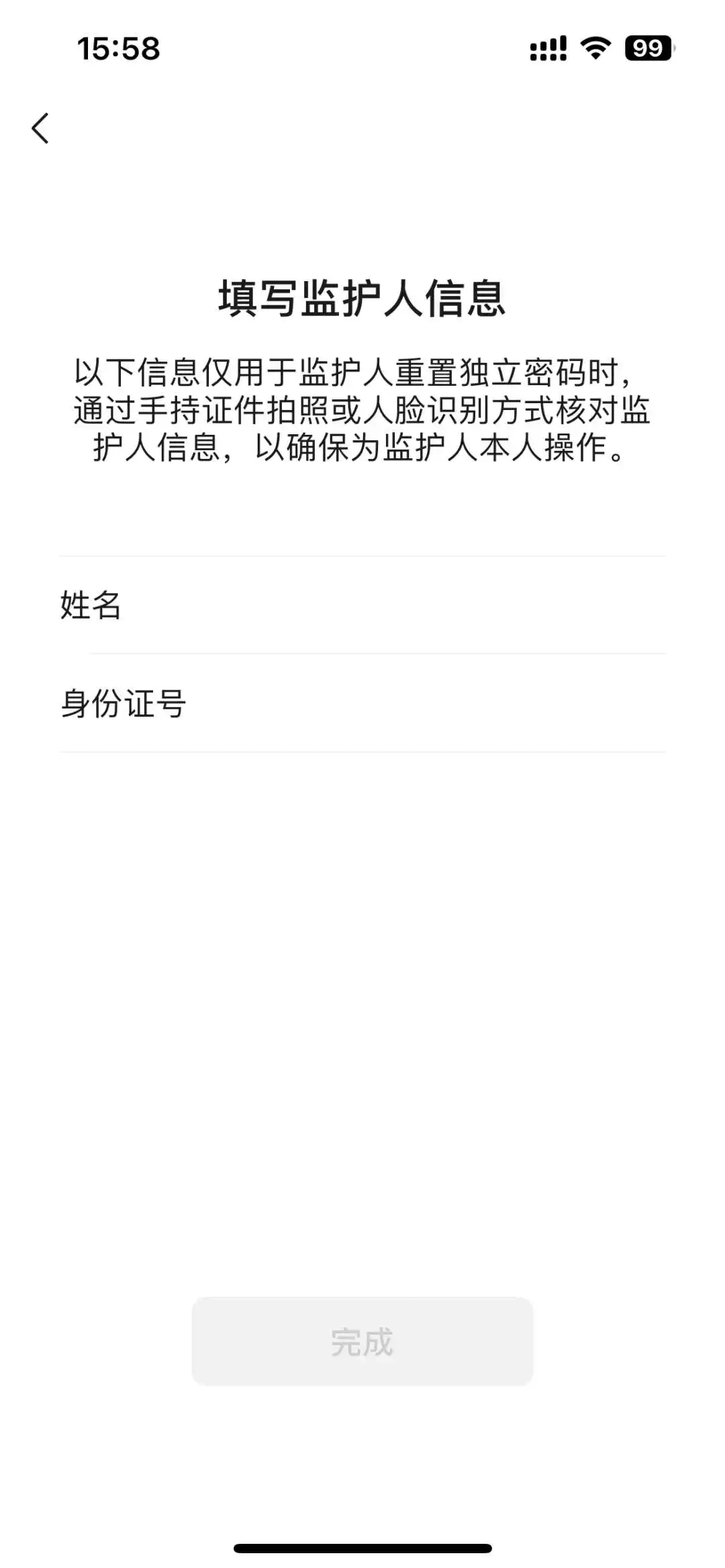The width and height of the screenshot is (725, 1568).
Task: Go back using the top-left arrow
Action: click(40, 128)
